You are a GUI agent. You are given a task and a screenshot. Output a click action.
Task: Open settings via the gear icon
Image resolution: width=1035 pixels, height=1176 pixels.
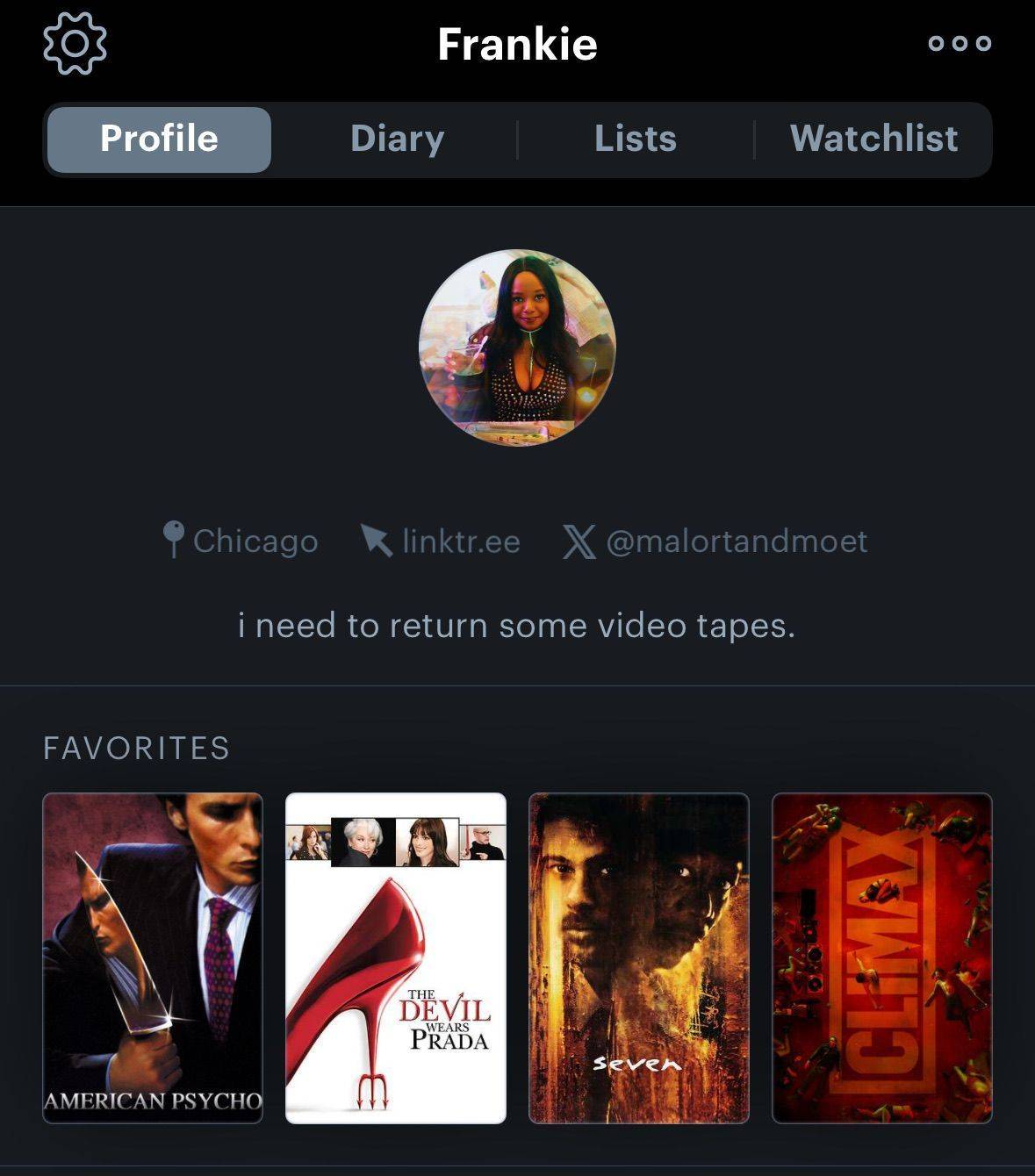click(75, 43)
